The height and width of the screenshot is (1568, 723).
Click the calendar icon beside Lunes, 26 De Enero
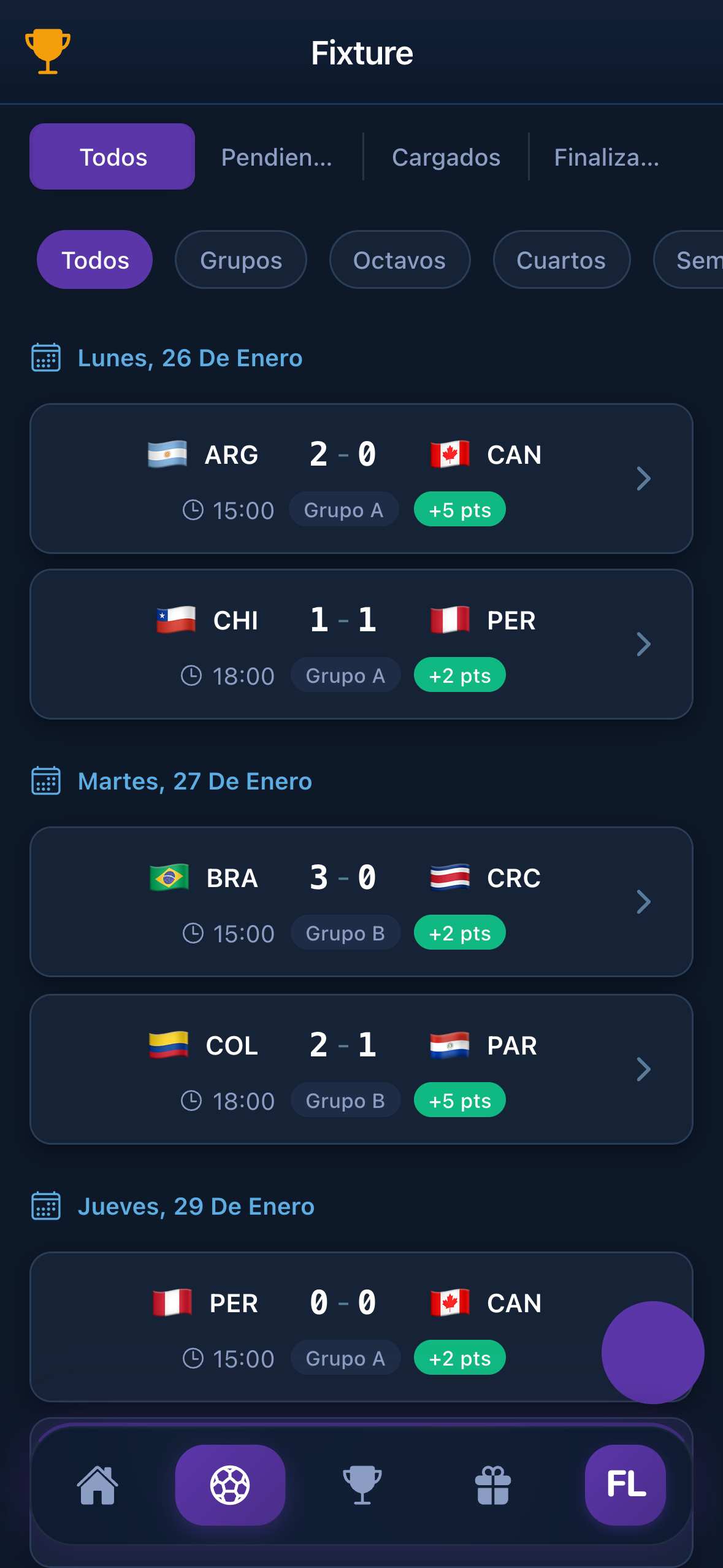point(45,358)
